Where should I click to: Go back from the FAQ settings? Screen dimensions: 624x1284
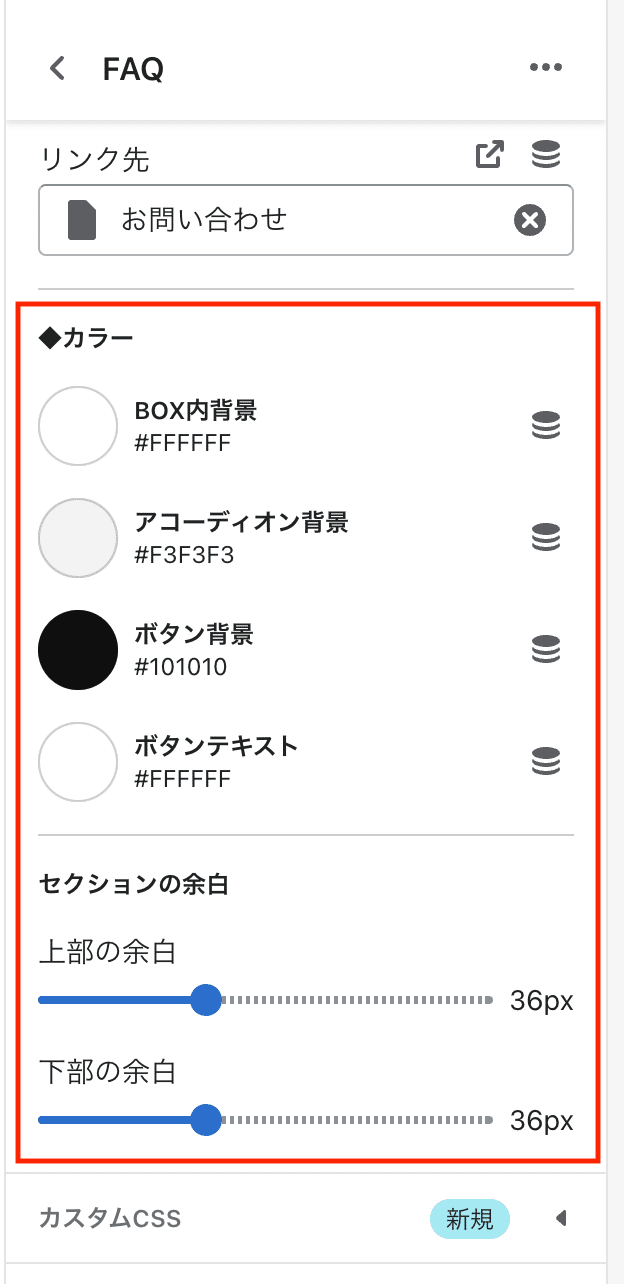[58, 69]
